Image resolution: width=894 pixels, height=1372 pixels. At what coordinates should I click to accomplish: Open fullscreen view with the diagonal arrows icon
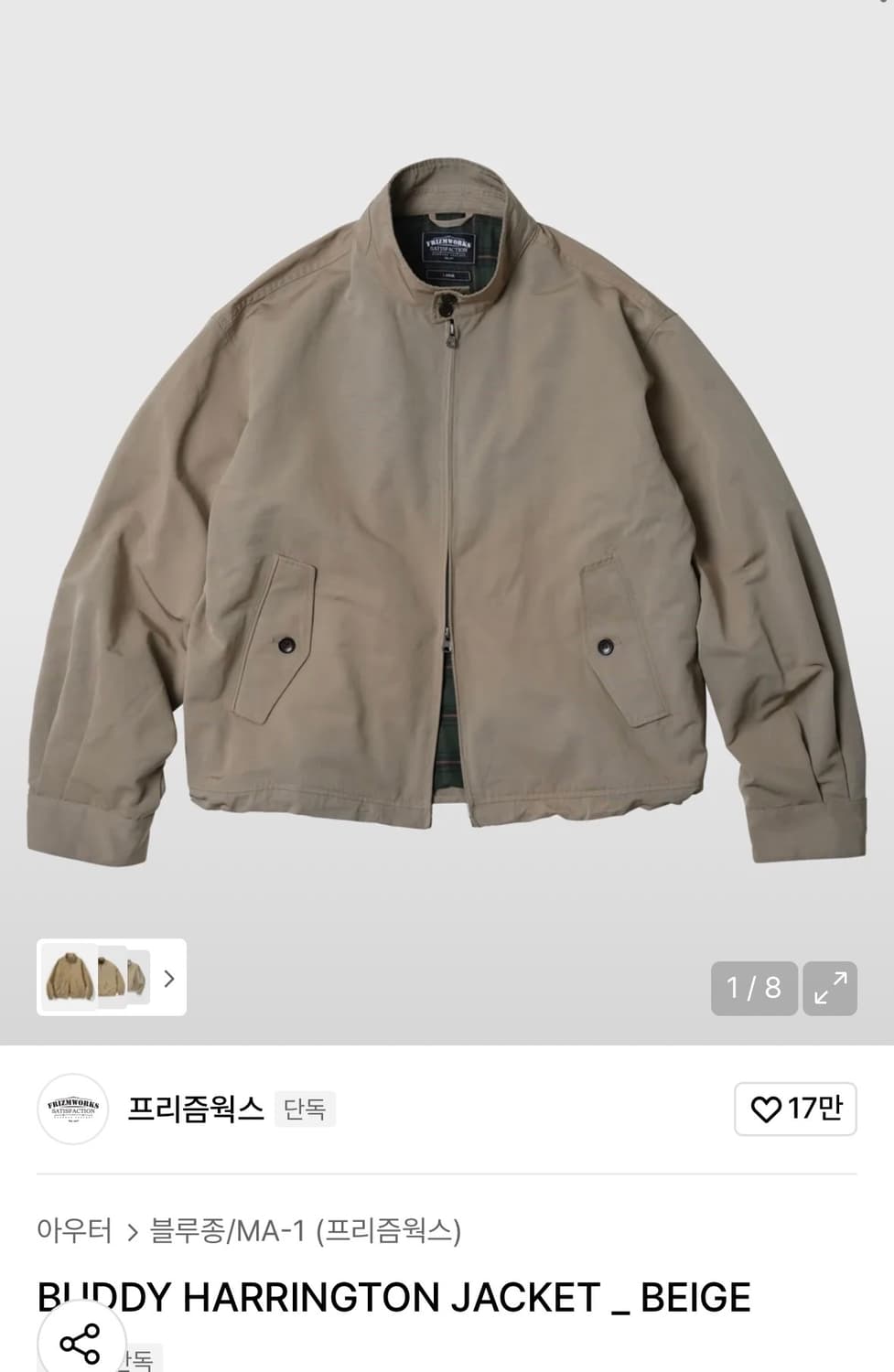pos(829,989)
